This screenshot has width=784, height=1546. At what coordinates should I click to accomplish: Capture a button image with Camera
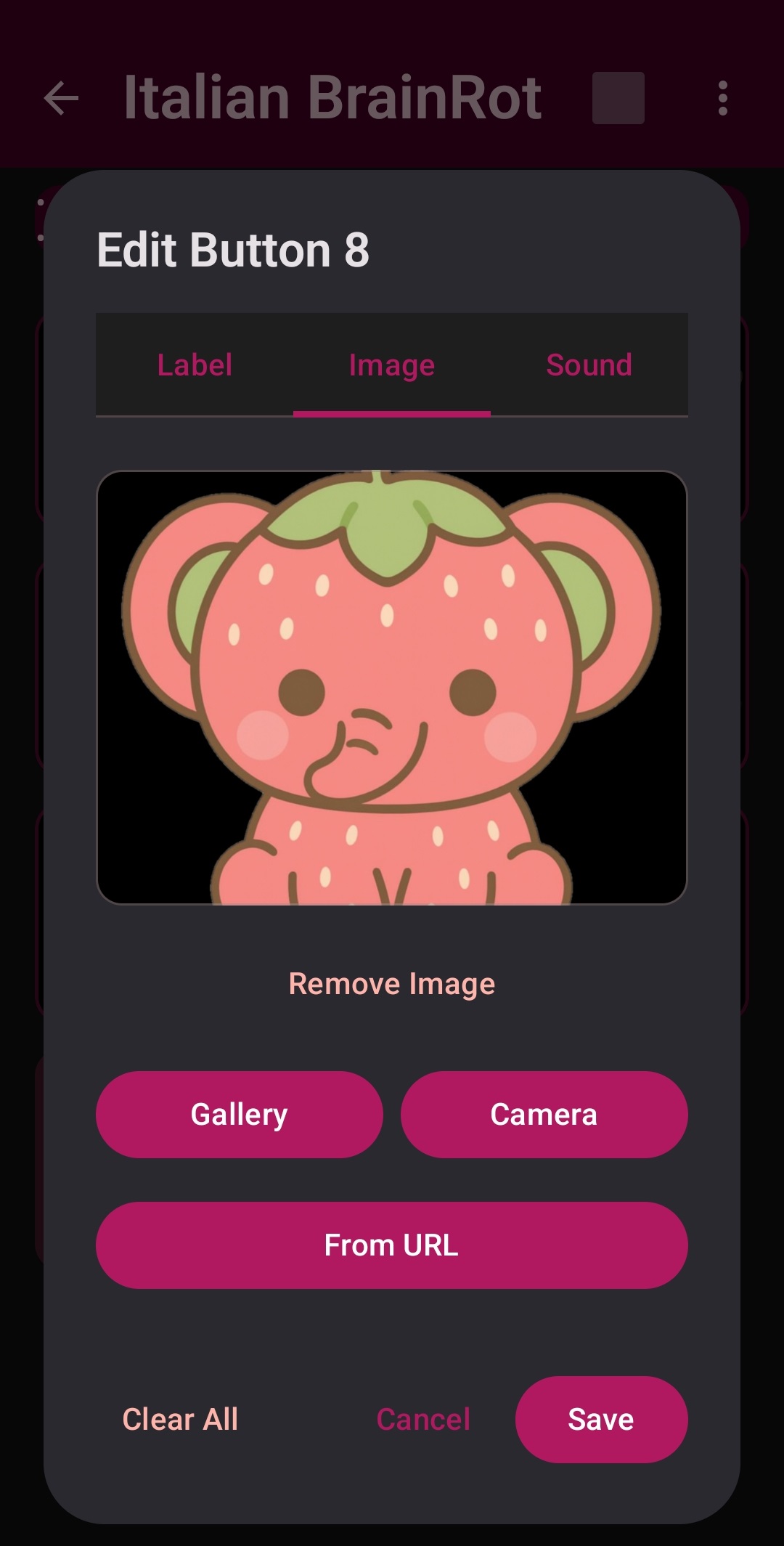[544, 1113]
